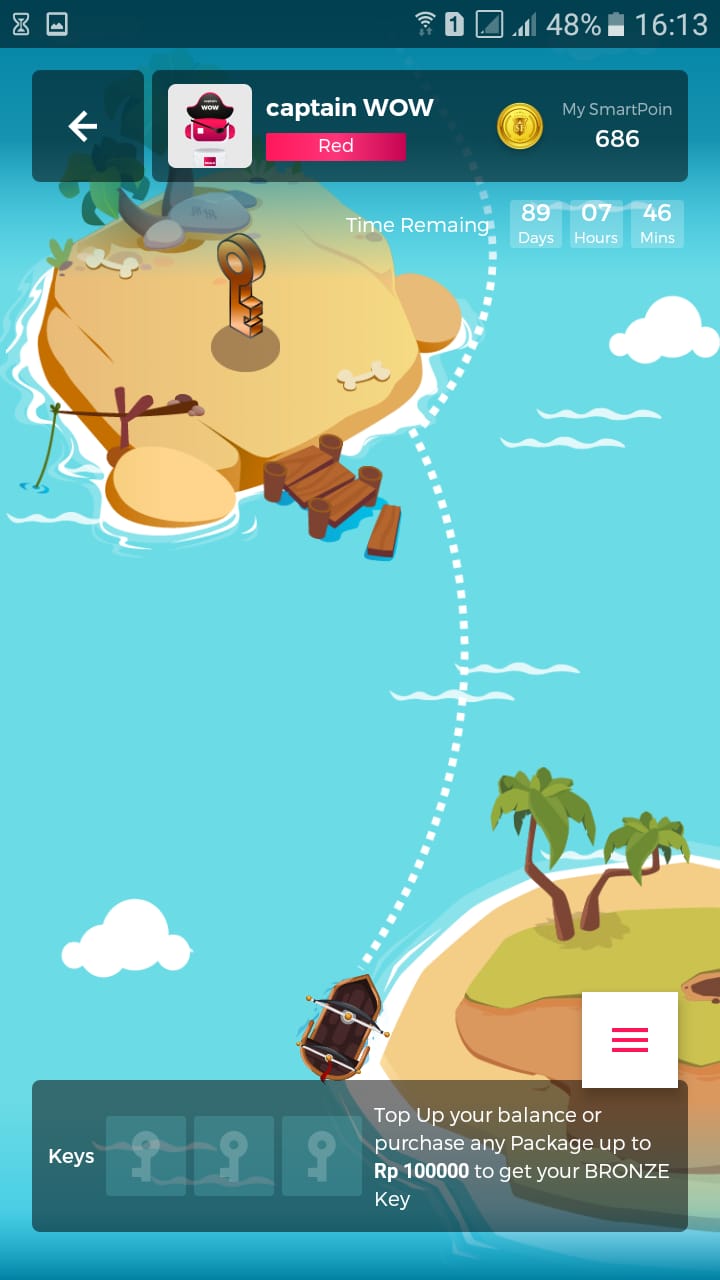Open My SmartPoin coin icon

pyautogui.click(x=520, y=127)
